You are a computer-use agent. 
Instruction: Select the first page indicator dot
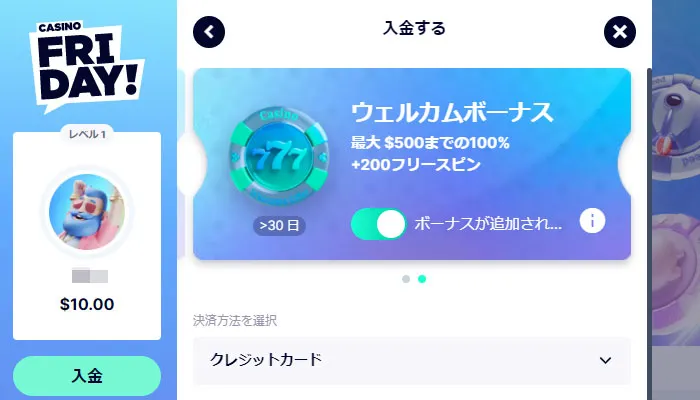(x=405, y=279)
